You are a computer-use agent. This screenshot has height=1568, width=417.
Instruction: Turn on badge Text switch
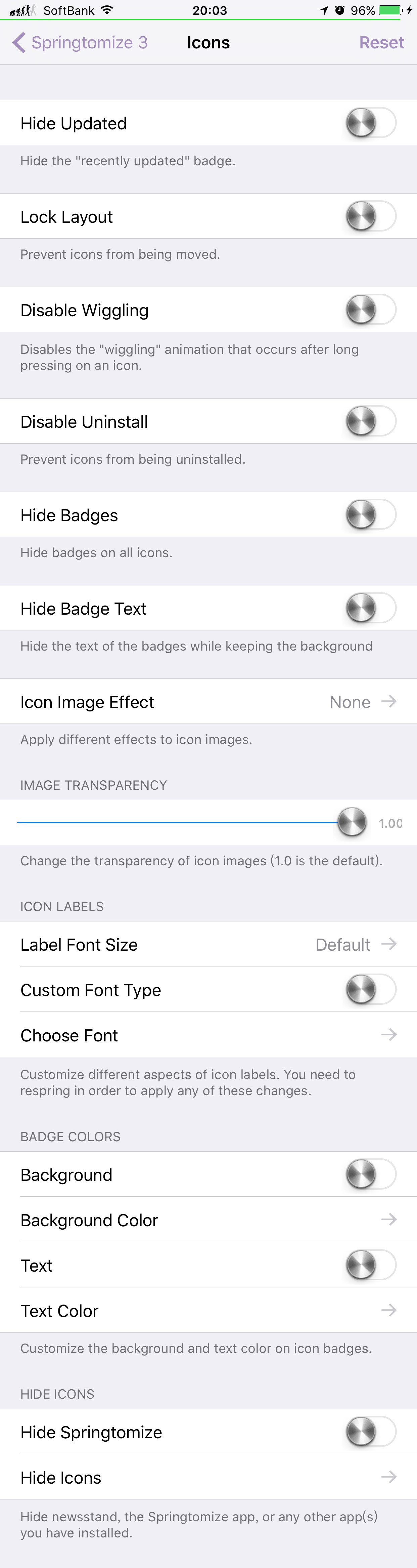pos(370,1266)
